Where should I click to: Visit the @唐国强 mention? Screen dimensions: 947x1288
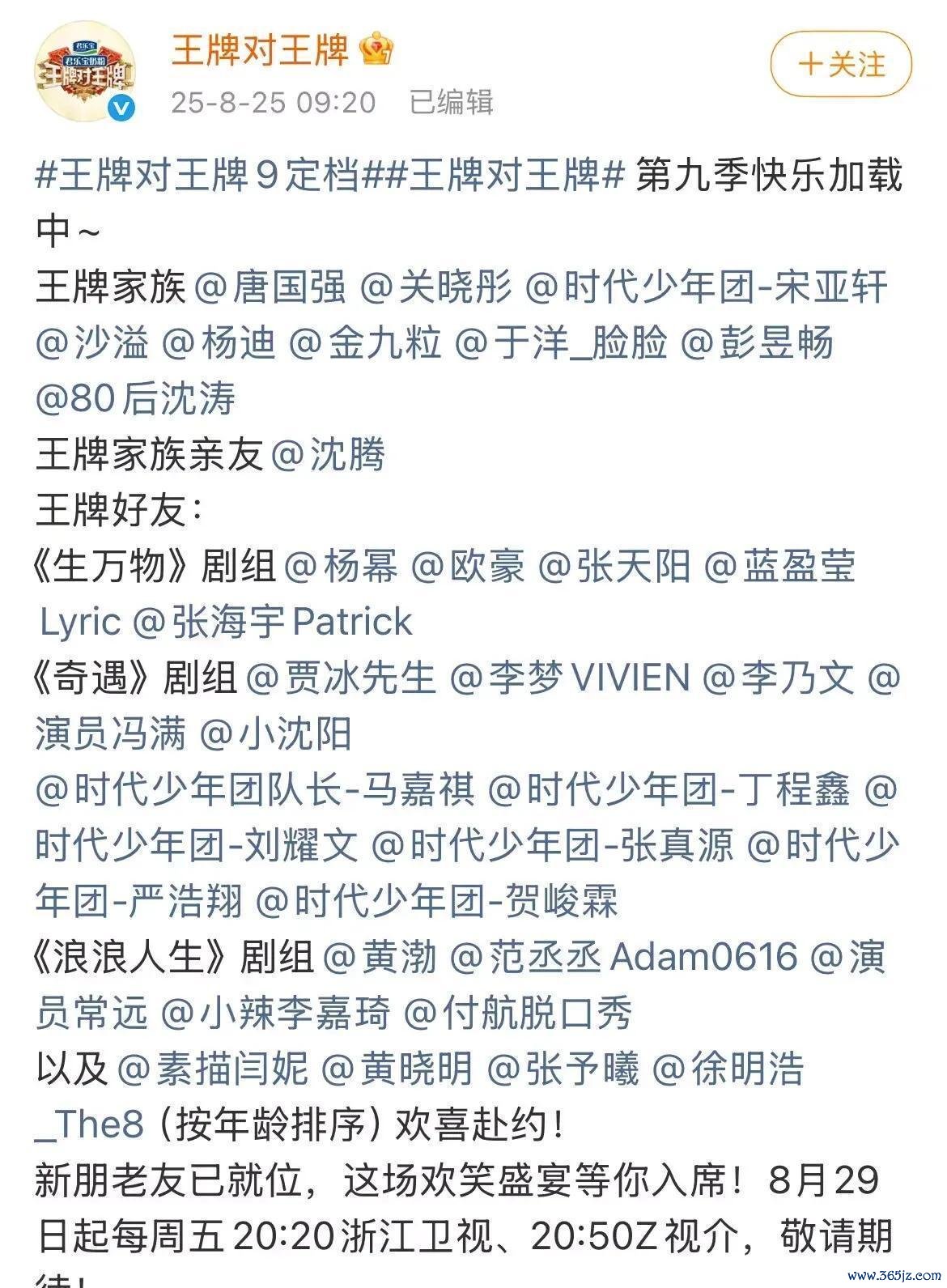(270, 287)
